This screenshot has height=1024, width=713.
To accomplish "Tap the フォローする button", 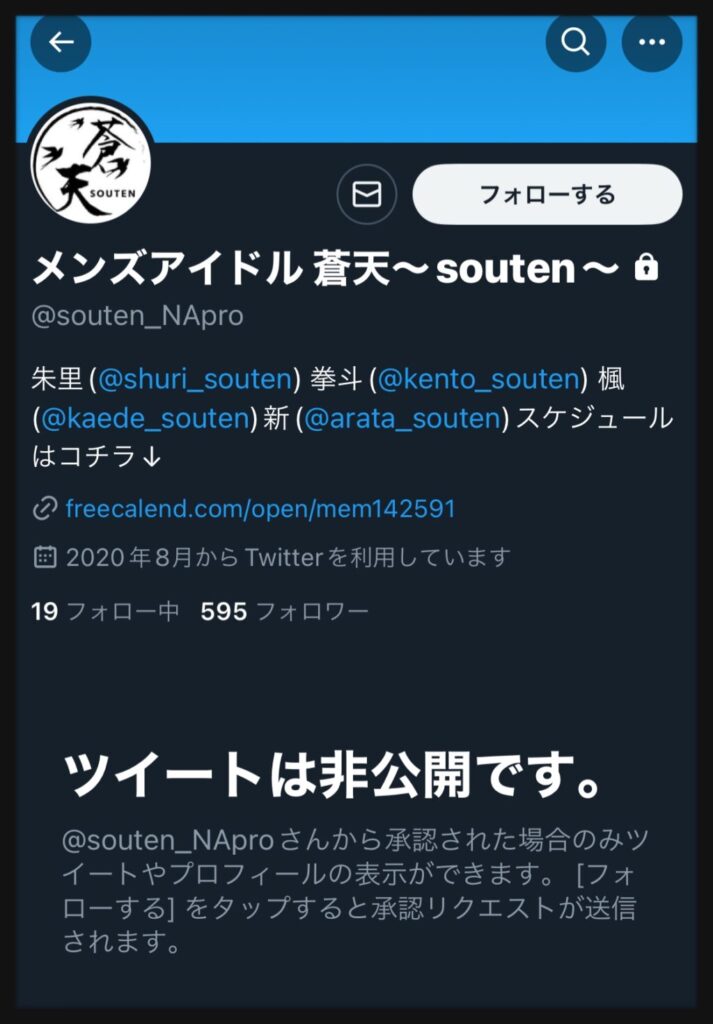I will (x=547, y=194).
